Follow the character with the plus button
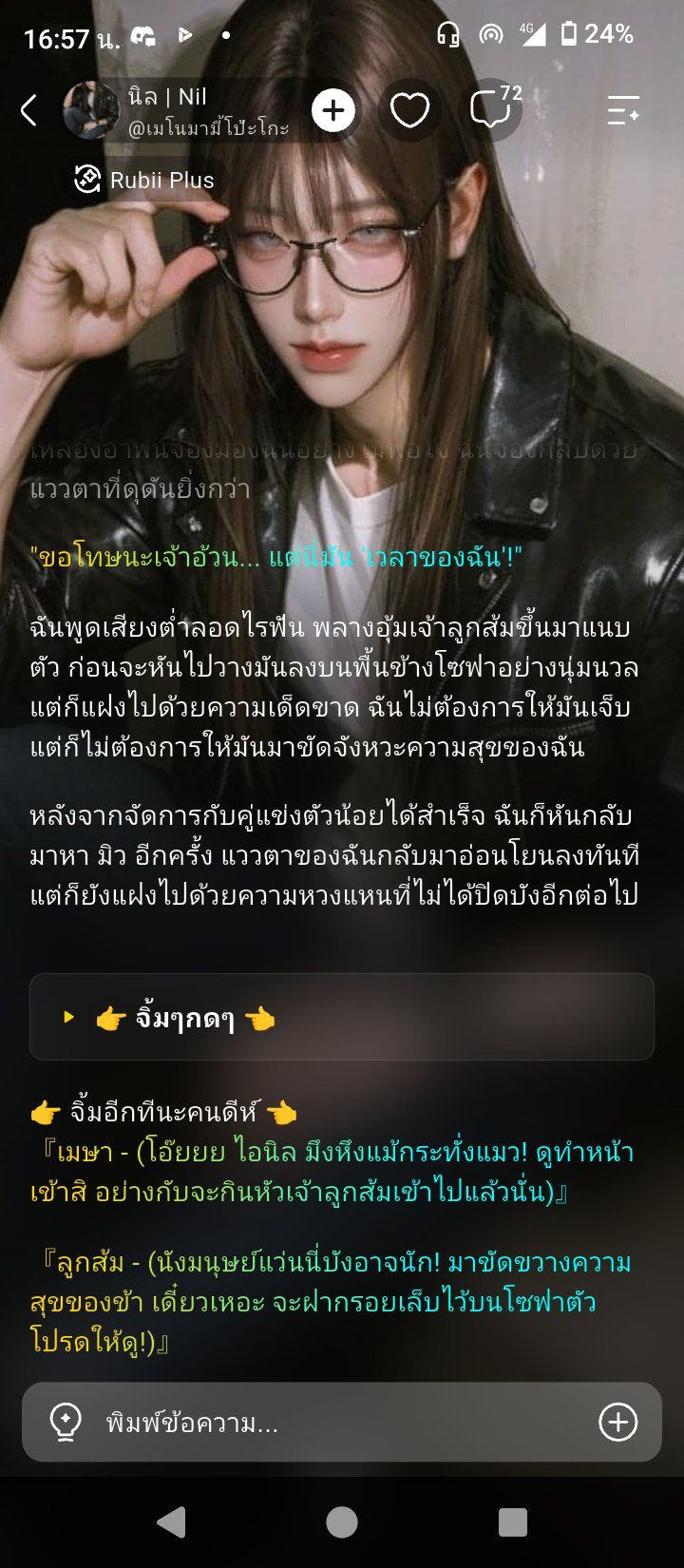Image resolution: width=684 pixels, height=1568 pixels. click(332, 111)
